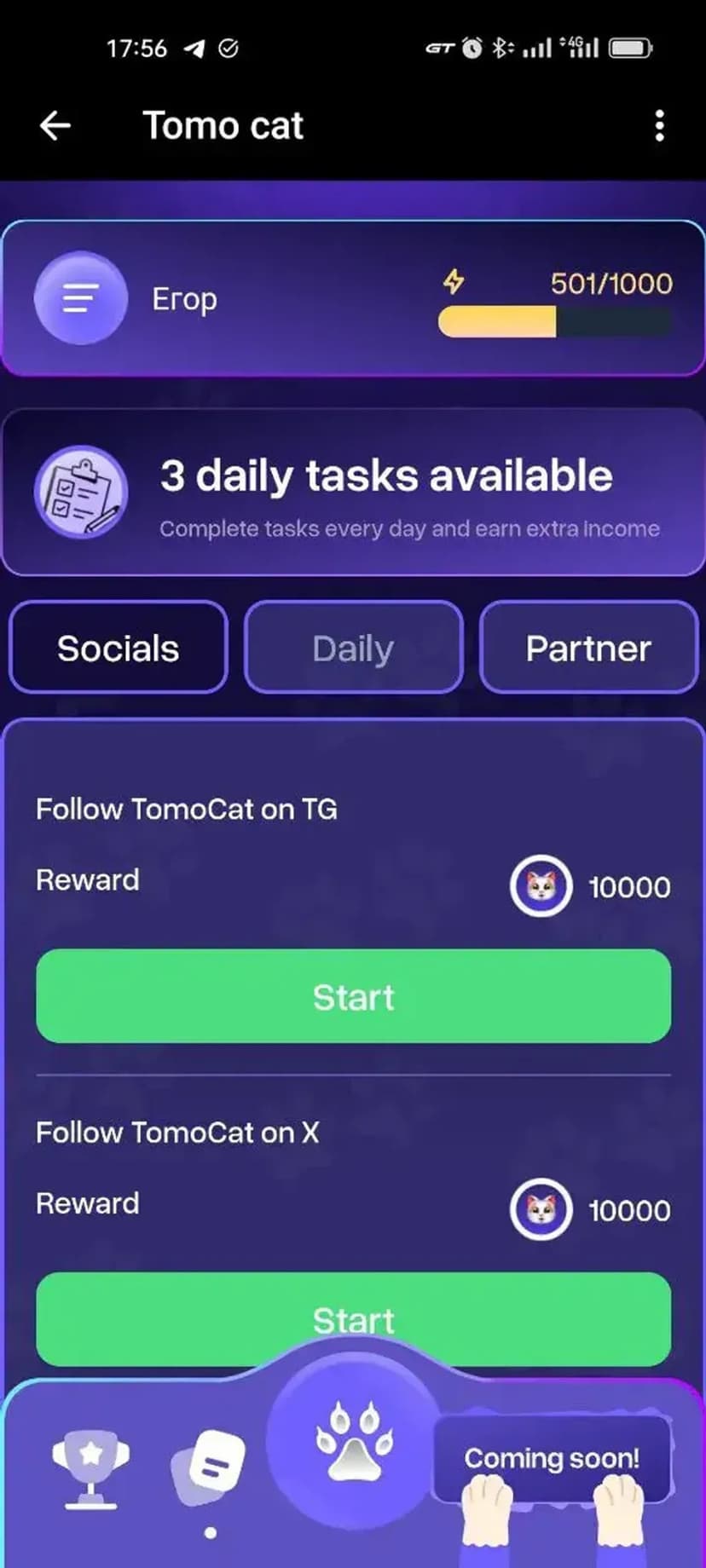Open the round menu button beside Erop
The image size is (706, 1568).
tap(81, 298)
